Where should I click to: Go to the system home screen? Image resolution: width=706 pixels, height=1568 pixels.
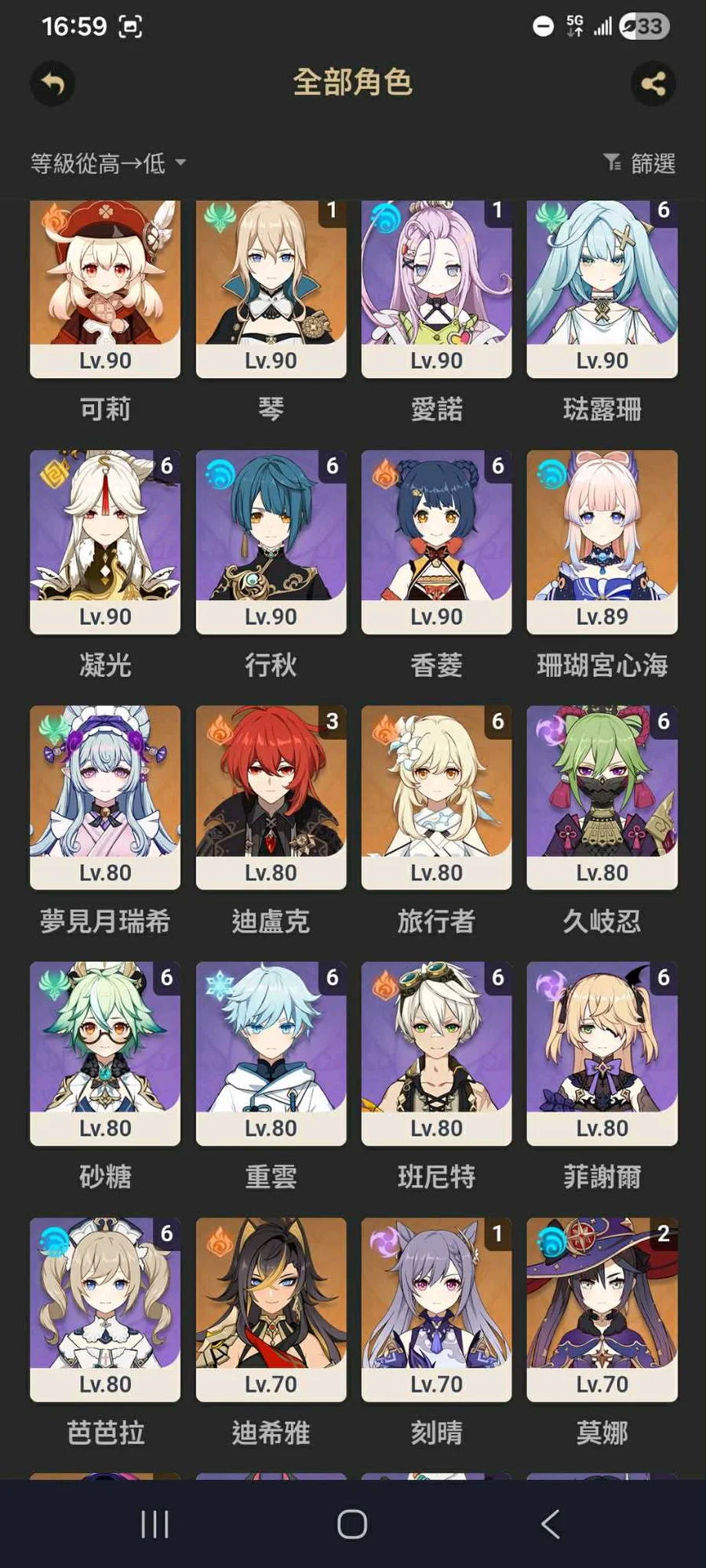(x=352, y=1524)
